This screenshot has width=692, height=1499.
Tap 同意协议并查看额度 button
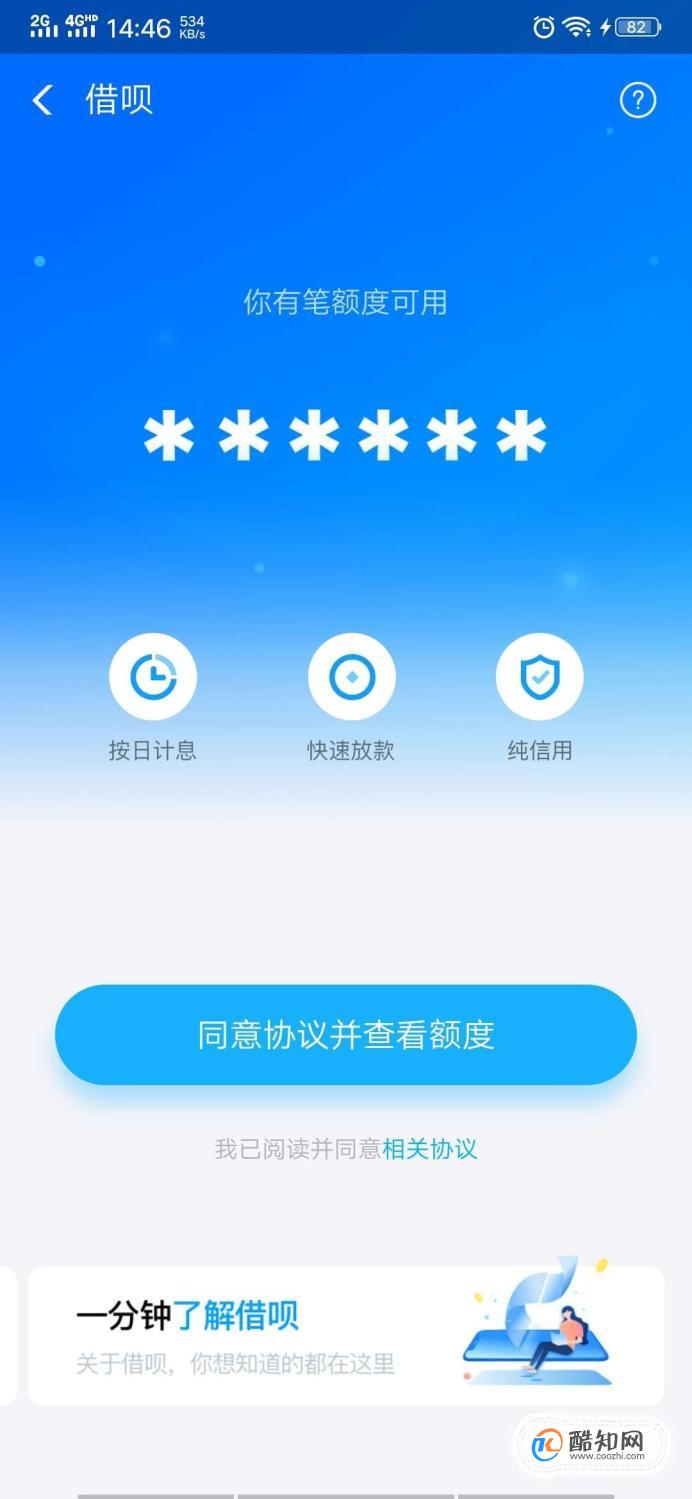point(346,1035)
